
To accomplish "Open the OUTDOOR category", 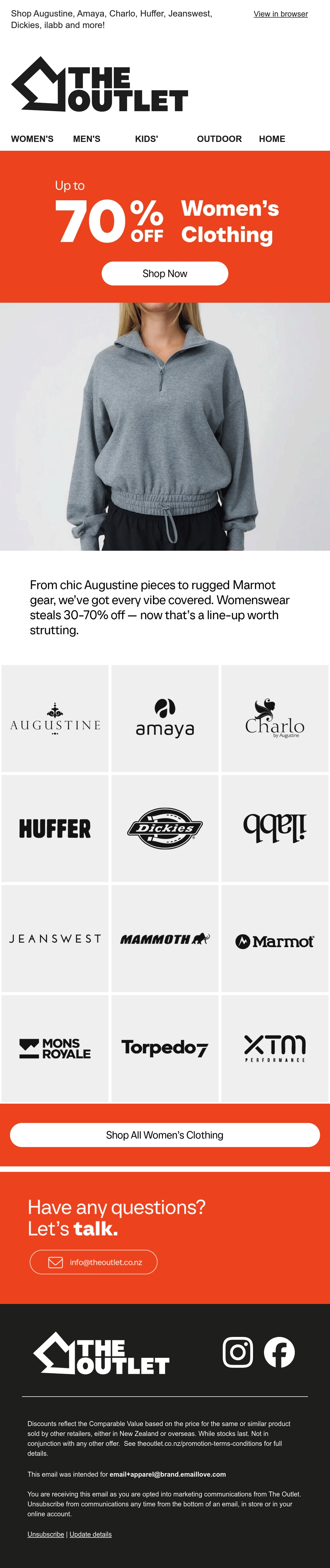I will click(219, 139).
